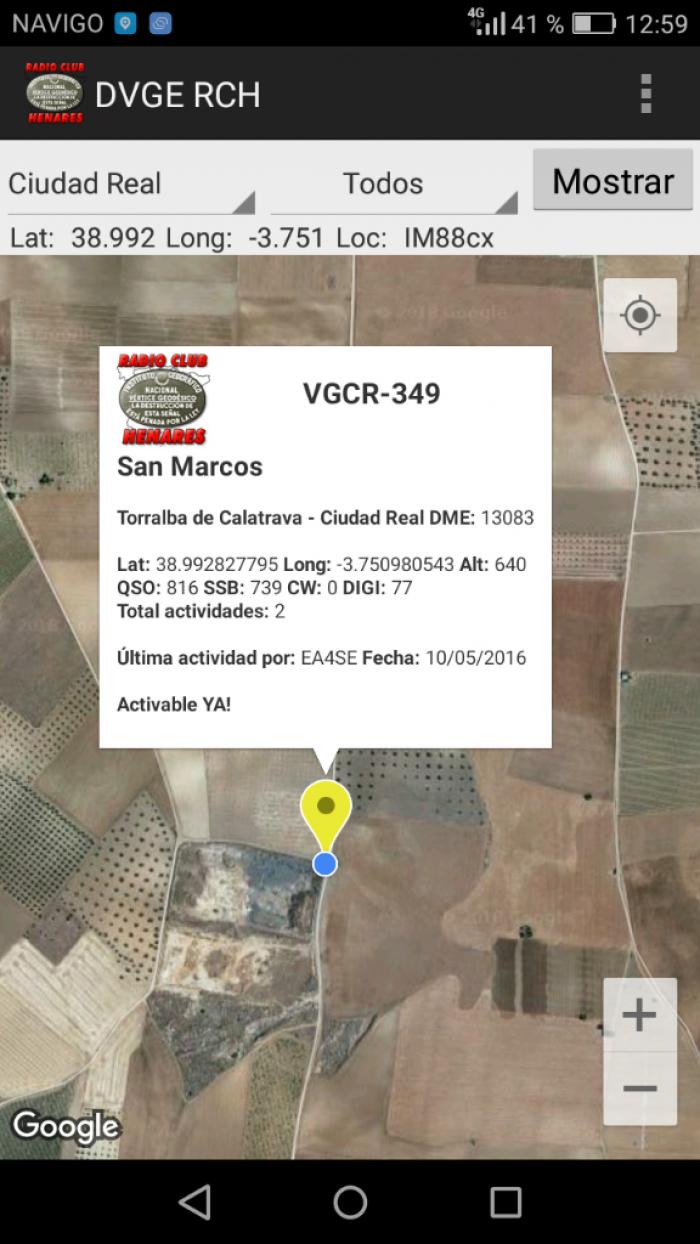Center map on my location

[x=640, y=316]
